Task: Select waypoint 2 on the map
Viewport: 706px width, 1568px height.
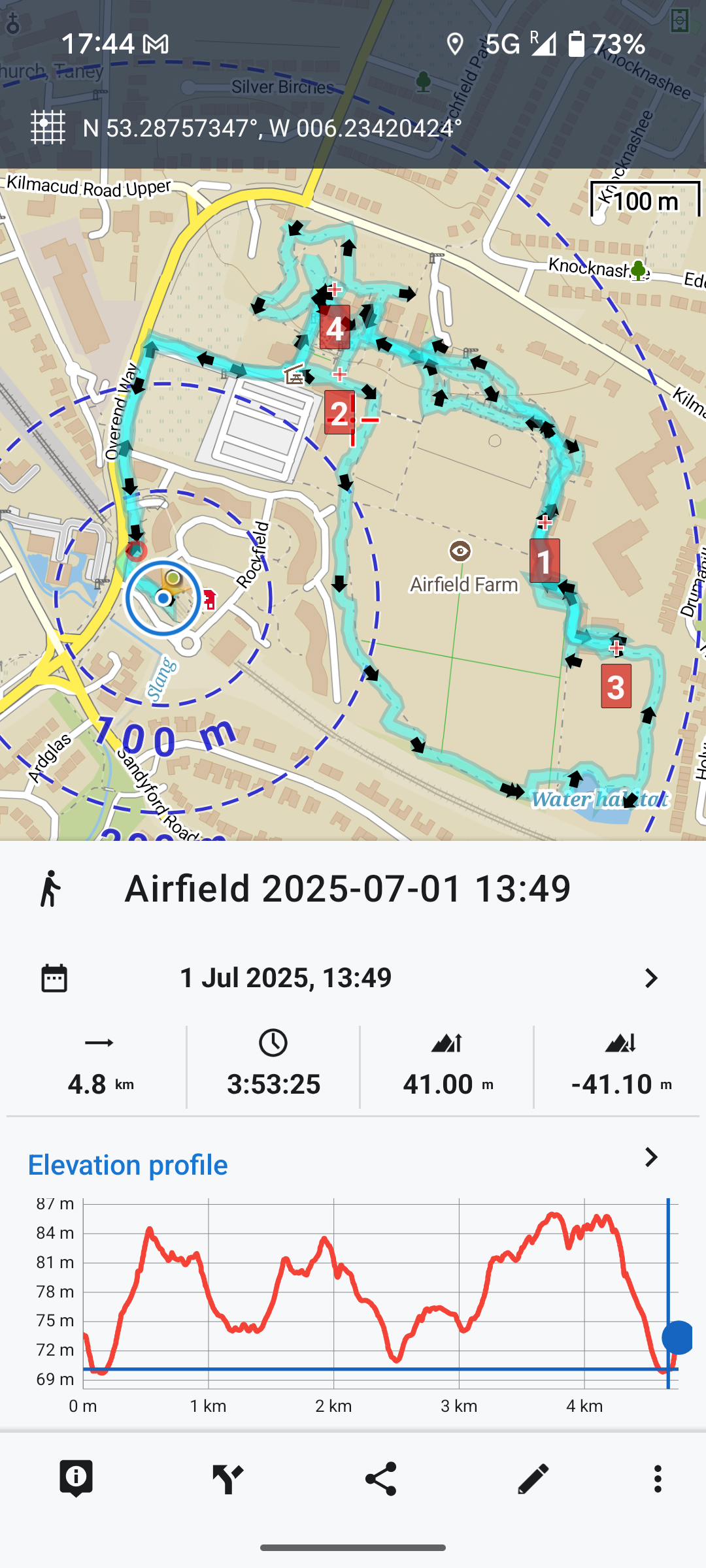Action: point(339,413)
